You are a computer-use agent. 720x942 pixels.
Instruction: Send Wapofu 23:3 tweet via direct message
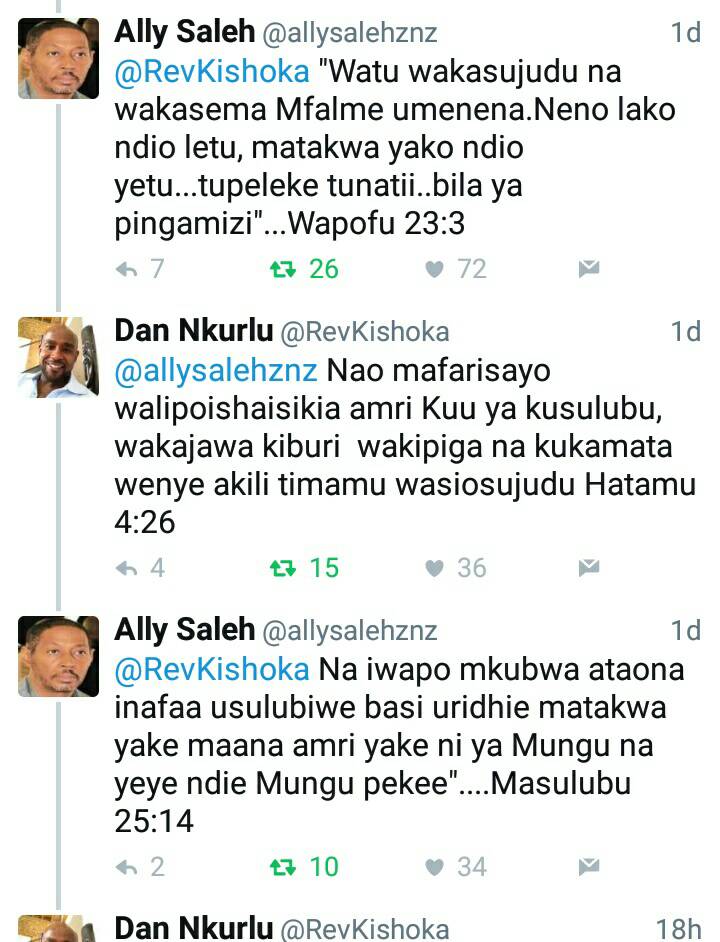[x=589, y=269]
